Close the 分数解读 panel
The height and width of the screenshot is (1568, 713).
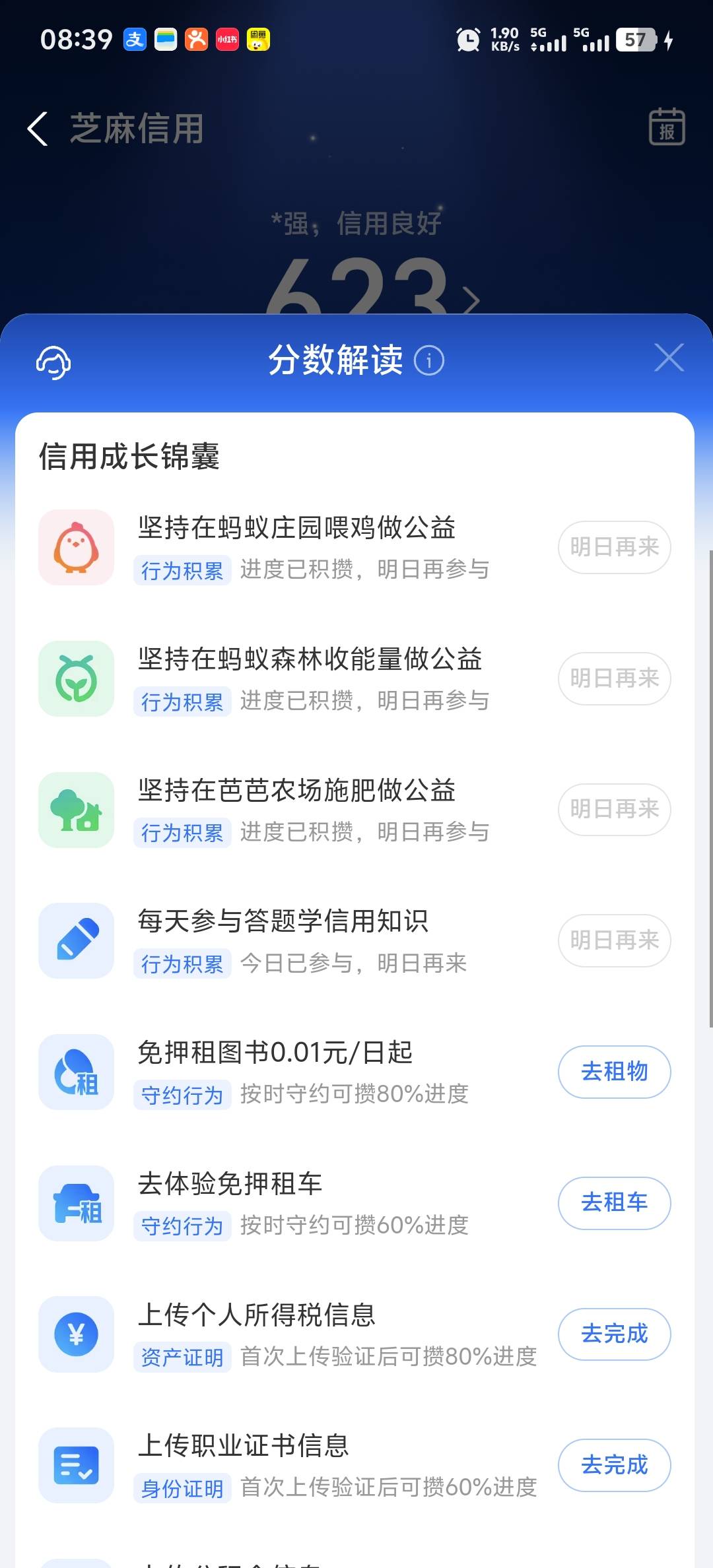coord(669,358)
